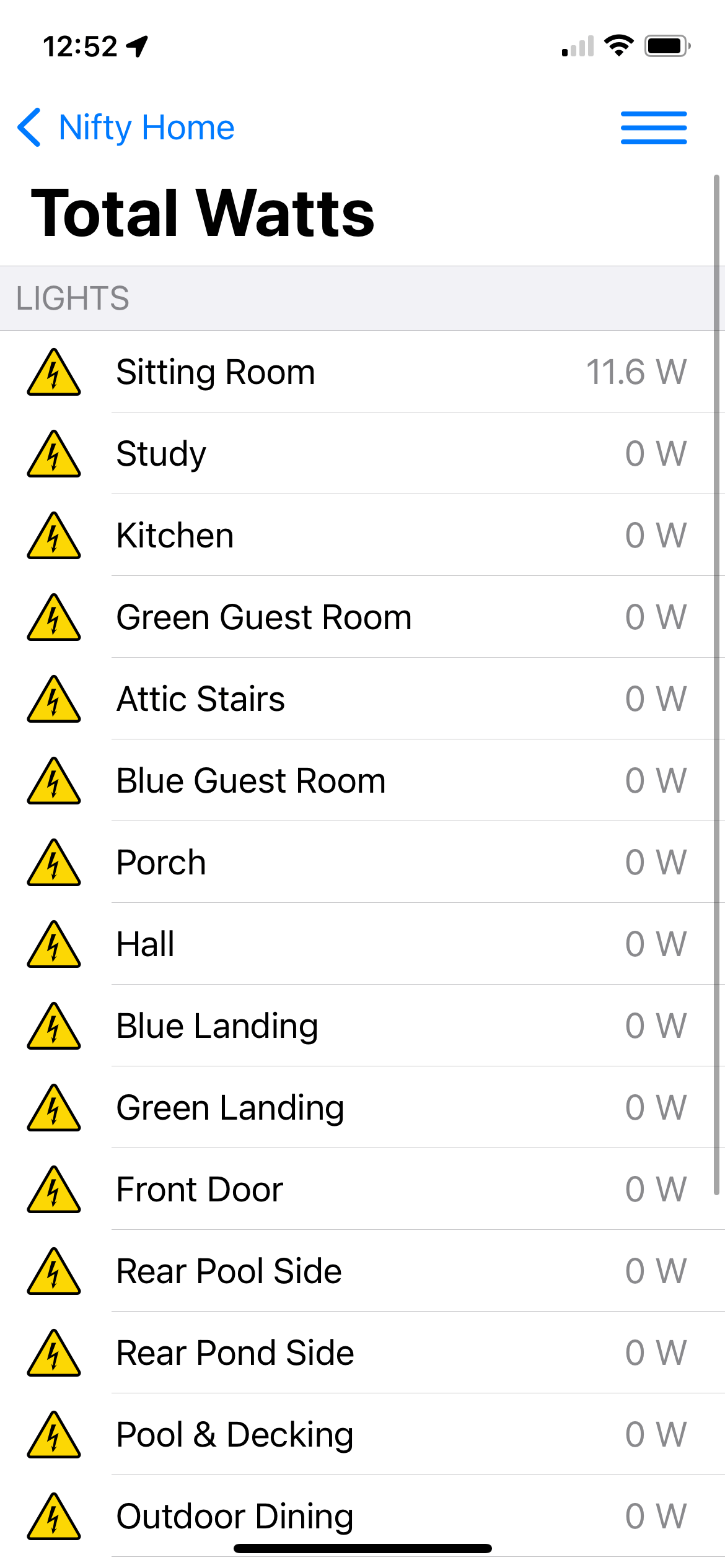
Task: Go back to Nifty Home
Action: point(124,127)
